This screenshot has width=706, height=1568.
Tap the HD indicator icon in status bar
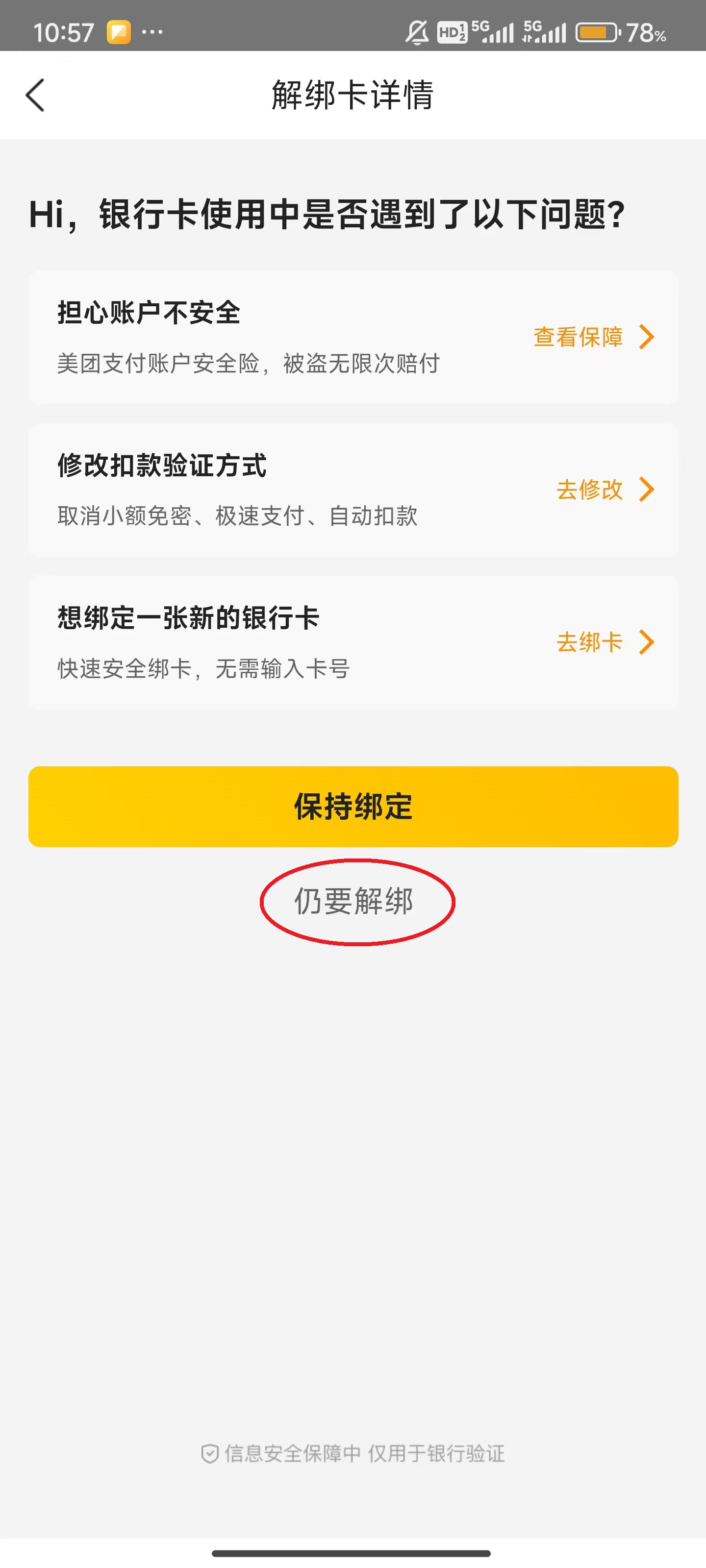pos(453,32)
